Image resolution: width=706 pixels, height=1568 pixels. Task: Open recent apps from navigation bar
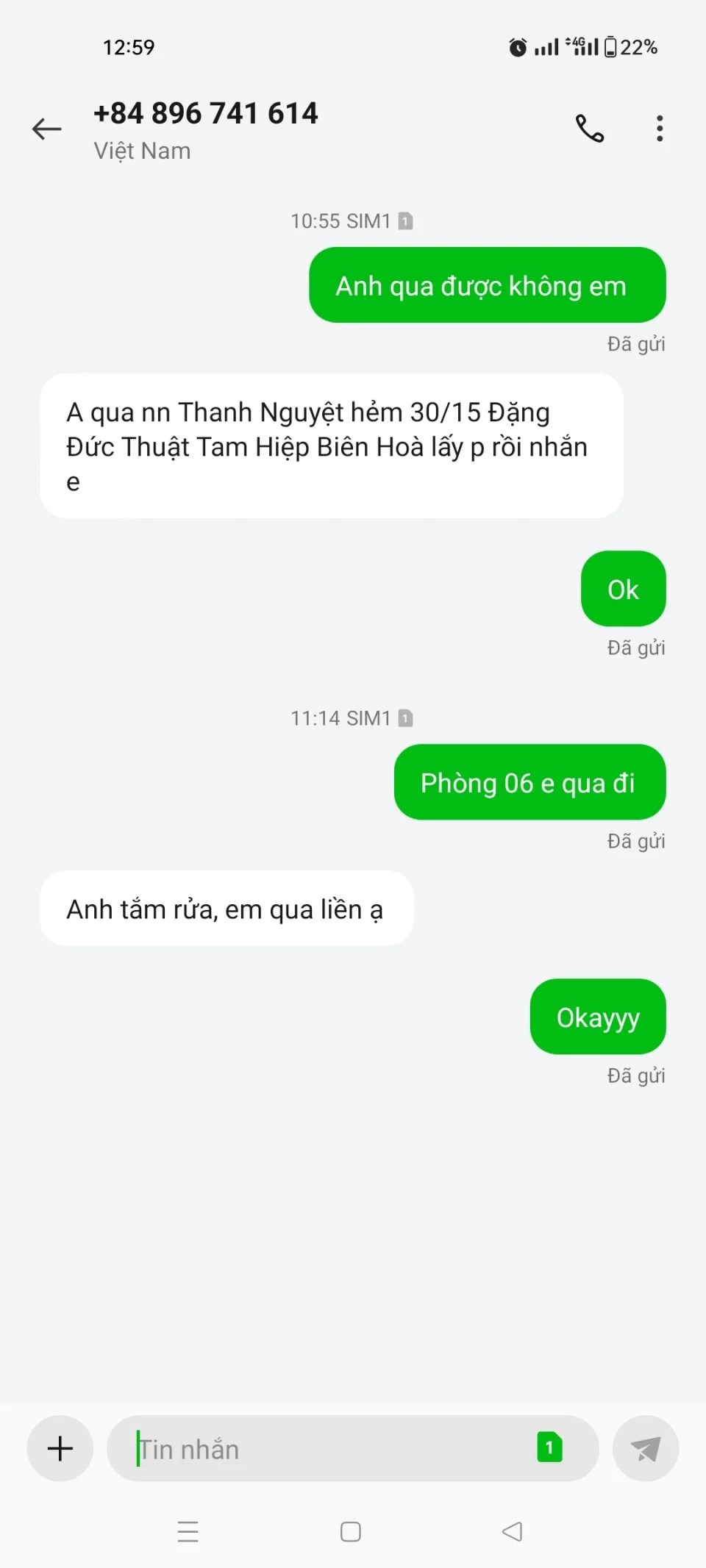pos(188,1531)
